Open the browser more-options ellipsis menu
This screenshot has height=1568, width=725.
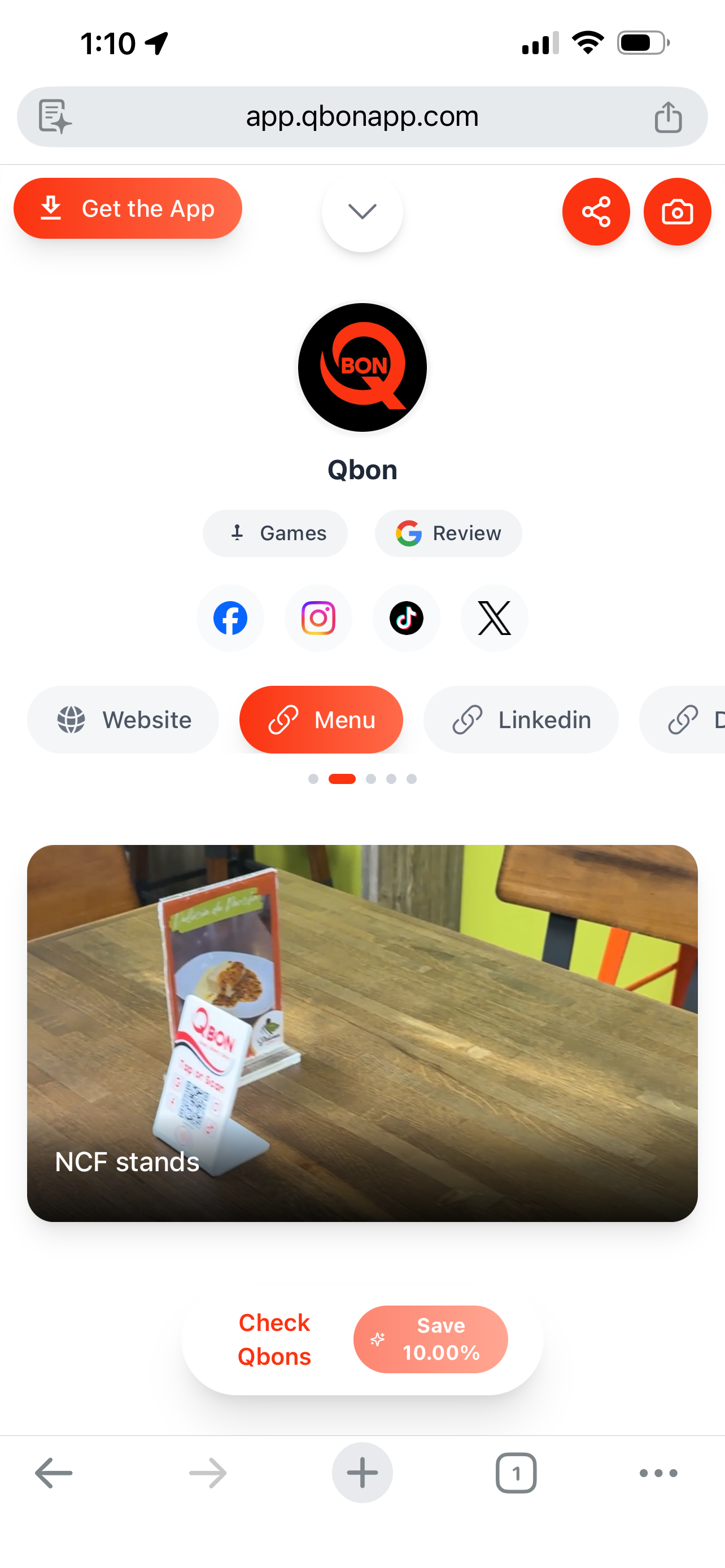pos(658,1473)
